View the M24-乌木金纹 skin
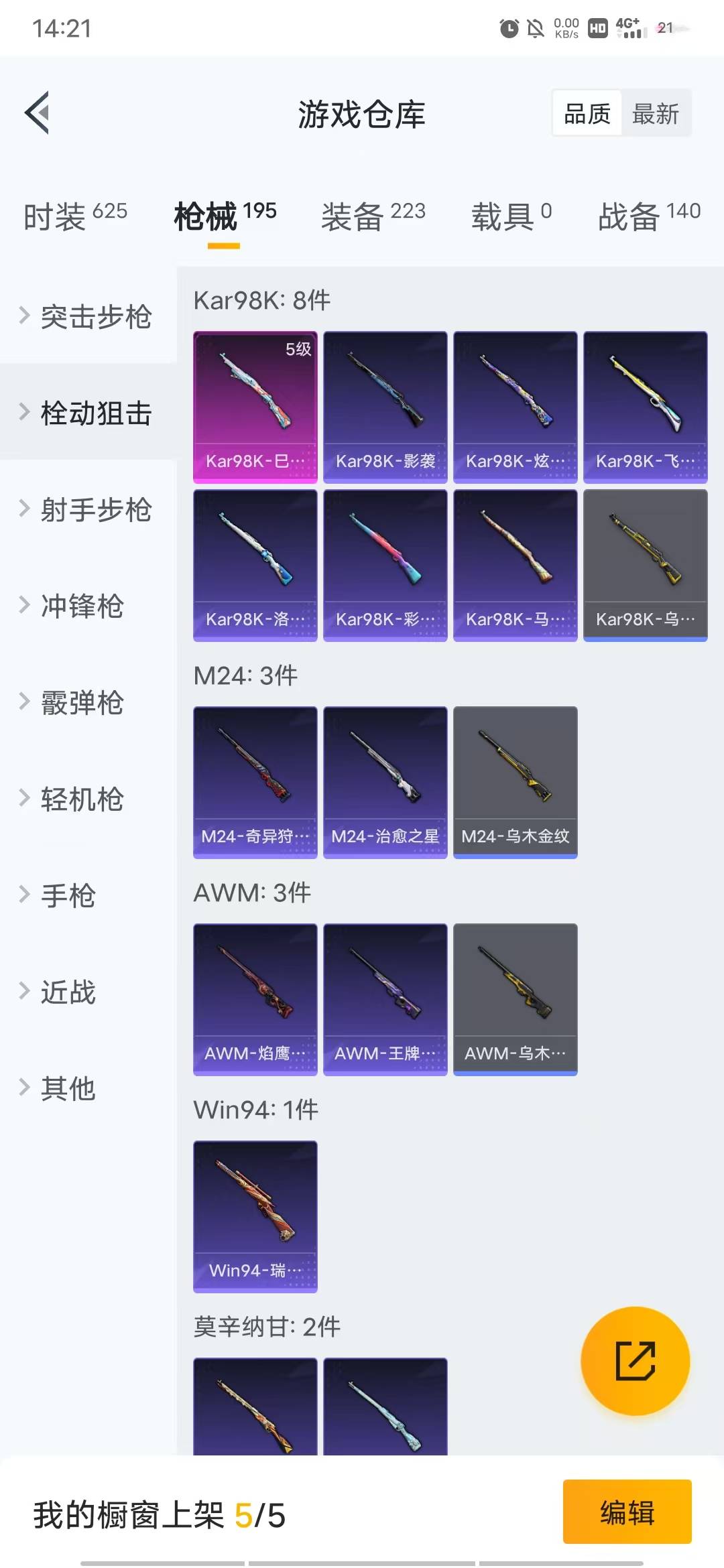724x1568 pixels. 515,781
